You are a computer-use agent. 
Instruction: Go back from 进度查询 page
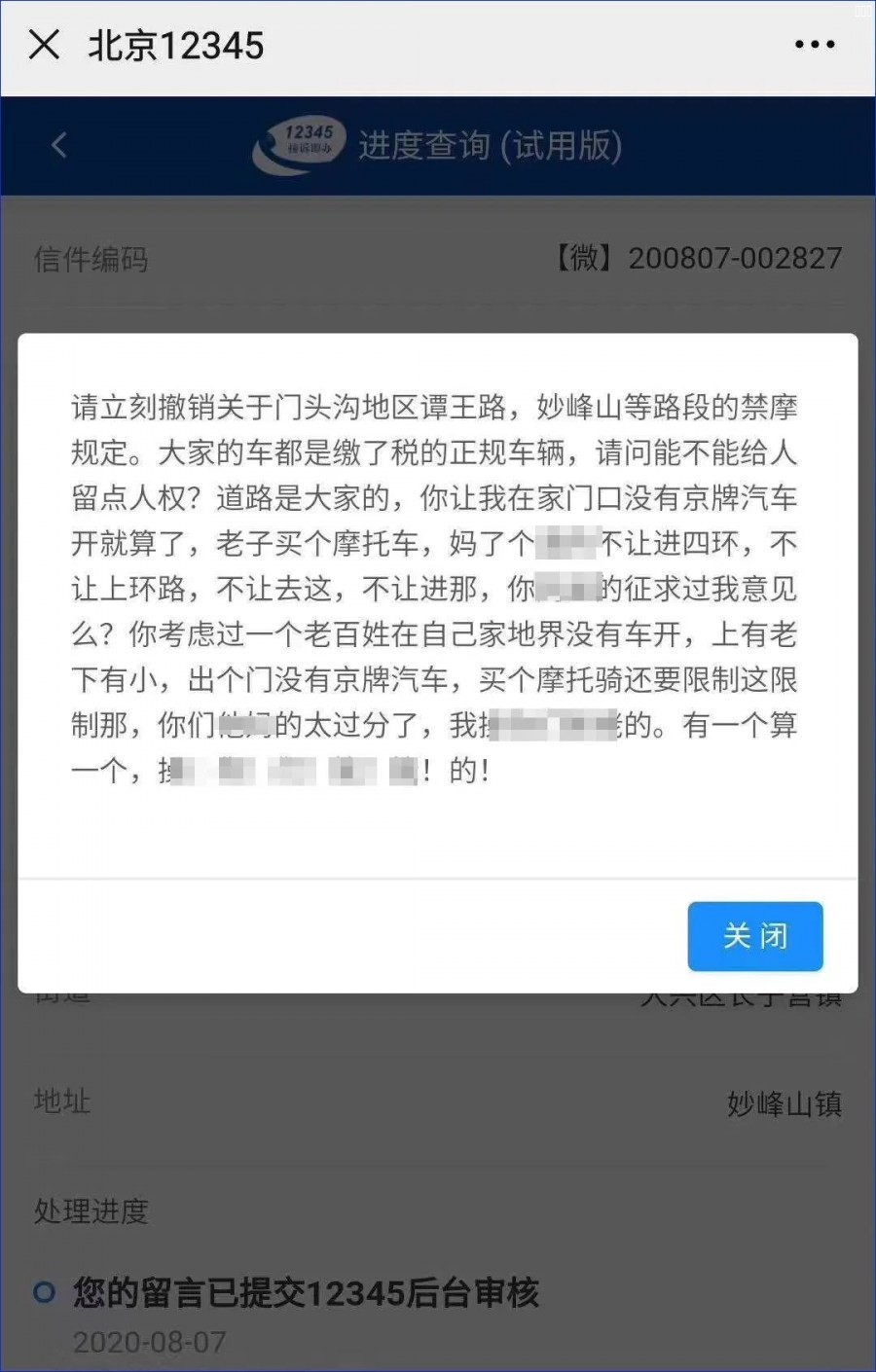coord(59,146)
